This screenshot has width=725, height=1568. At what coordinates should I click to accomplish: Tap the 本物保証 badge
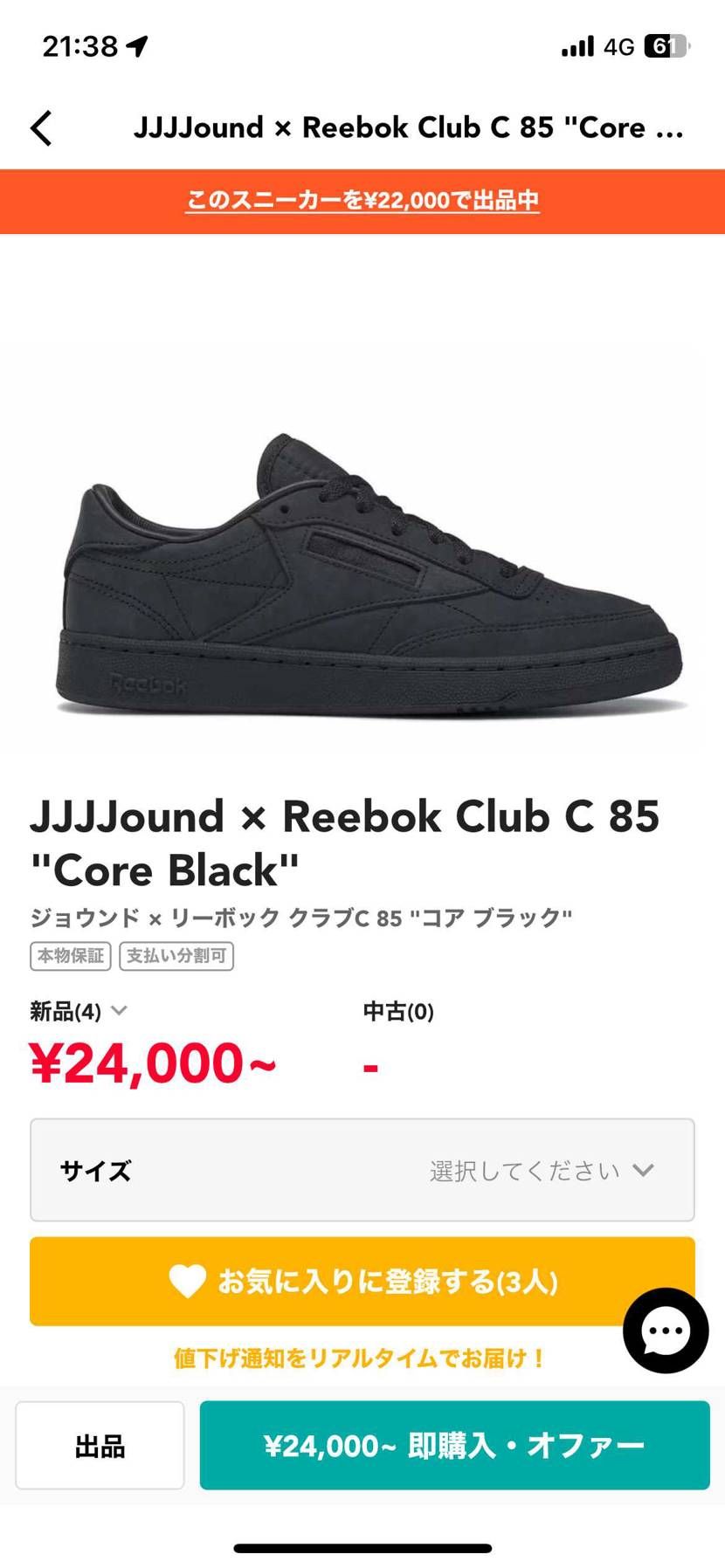point(70,956)
